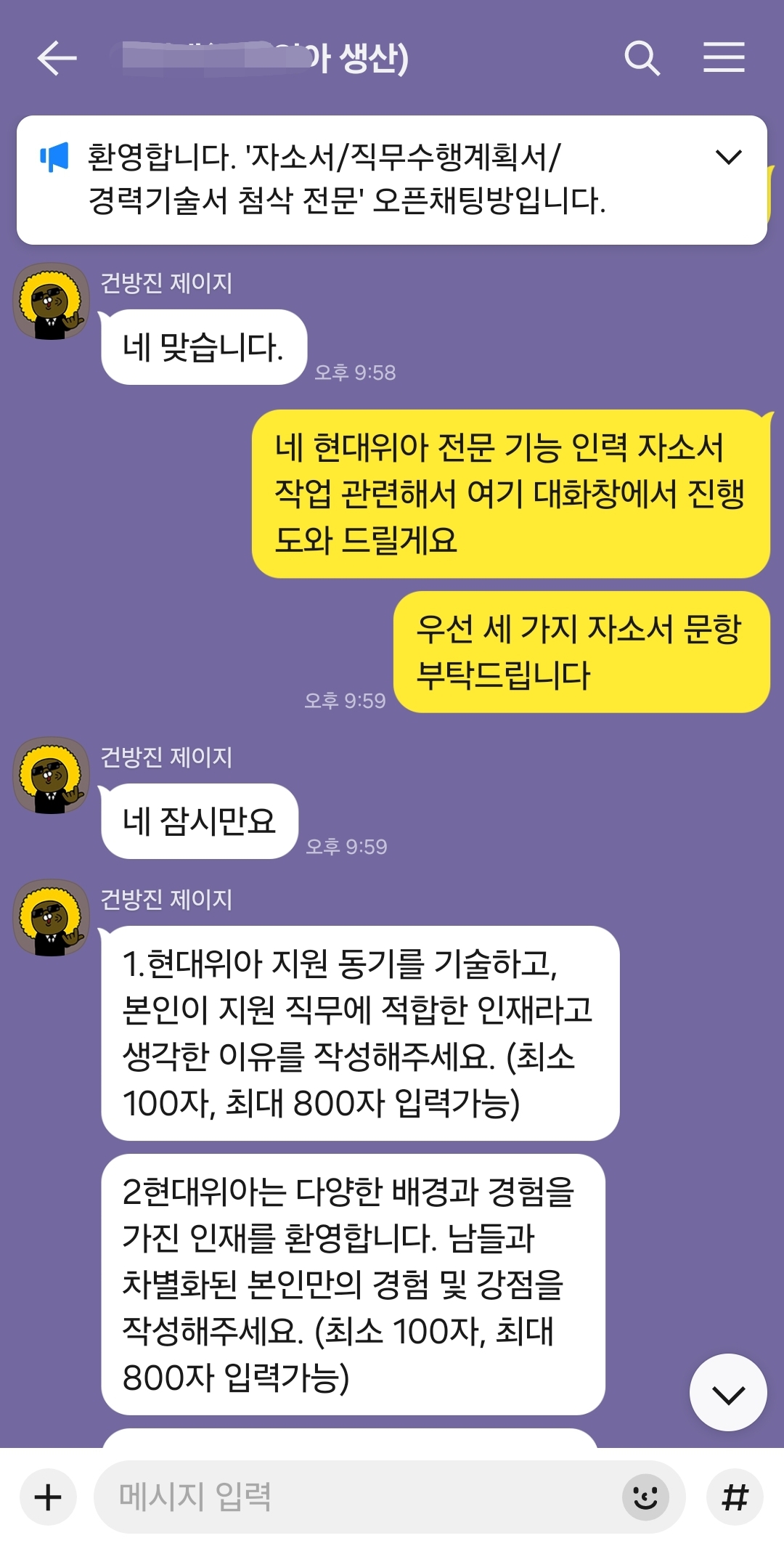Image resolution: width=784 pixels, height=1546 pixels.
Task: Open the plus attachment menu
Action: [48, 1497]
